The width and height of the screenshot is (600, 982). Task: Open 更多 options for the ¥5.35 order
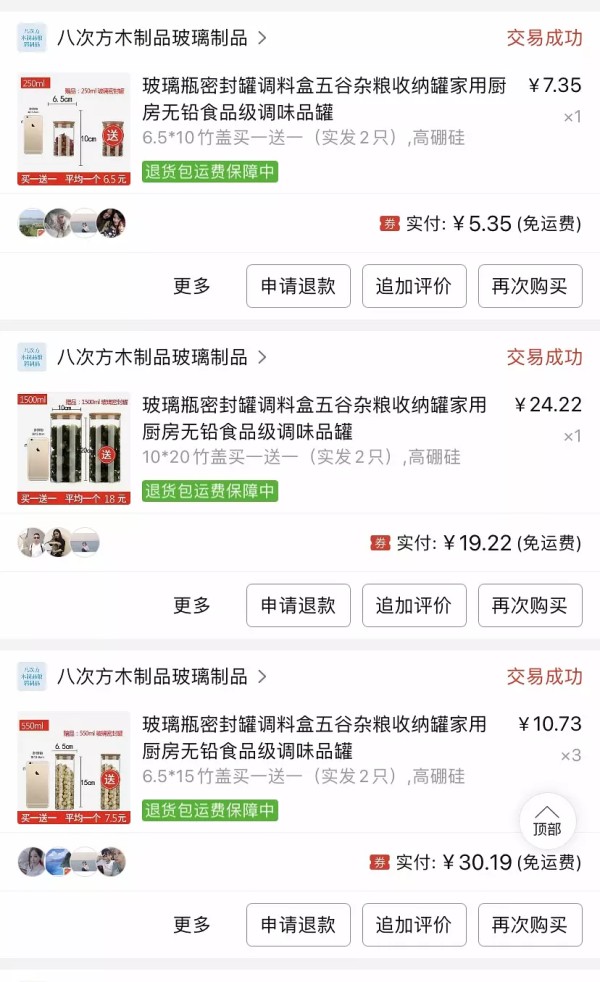point(192,286)
